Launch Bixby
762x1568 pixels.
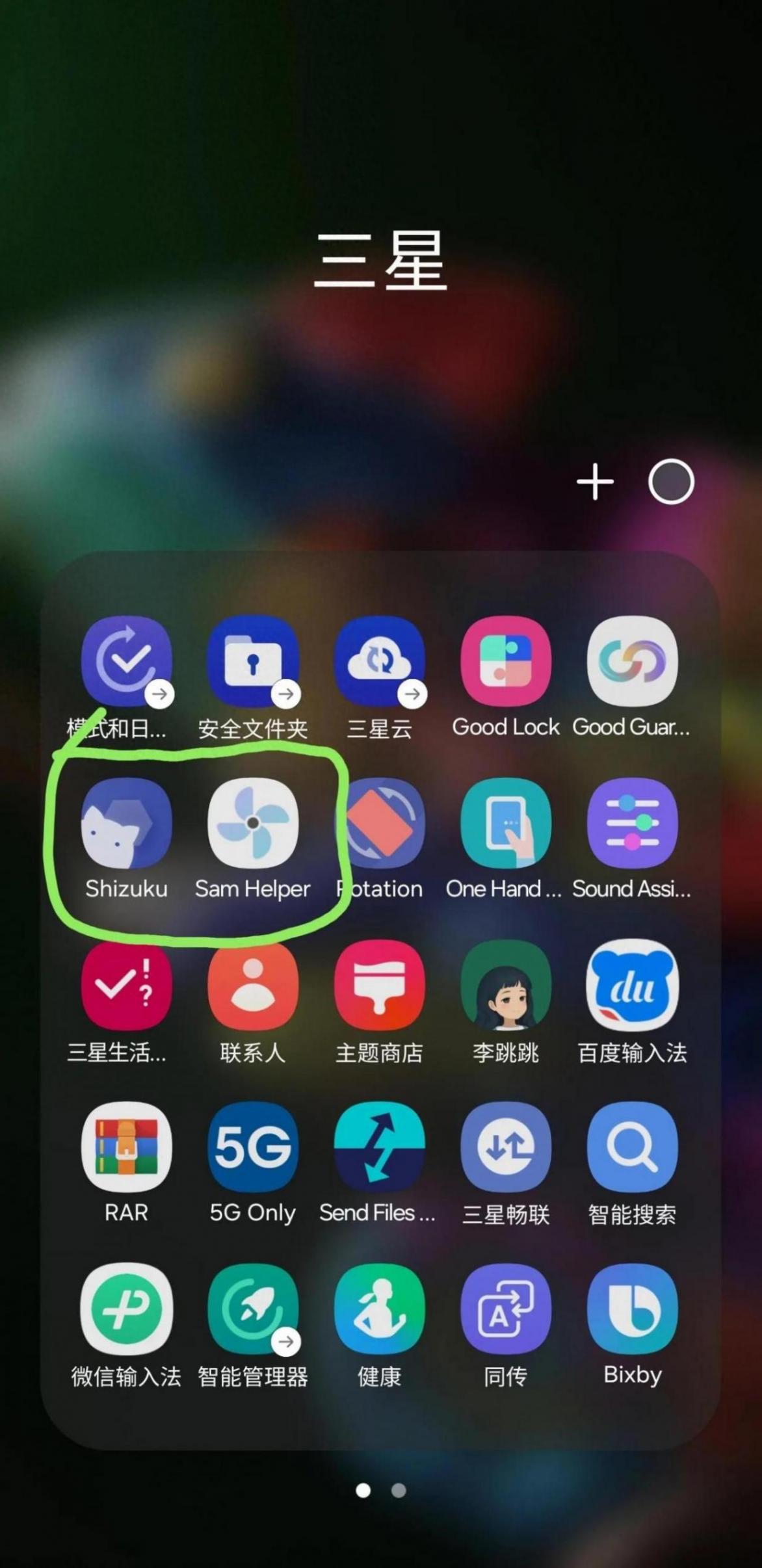632,1309
